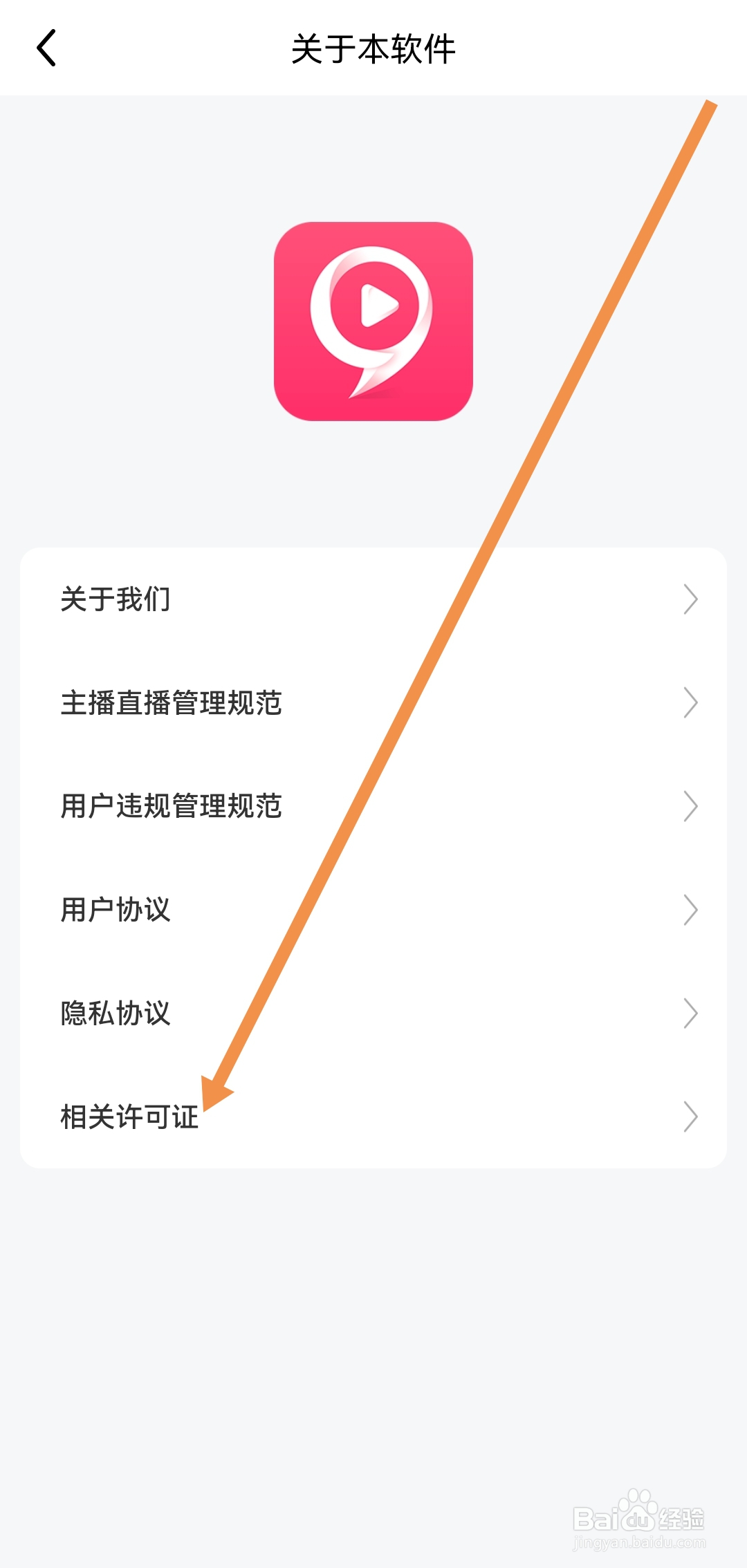Click the chevron next to 主播直播管理规范
The width and height of the screenshot is (747, 1568).
tap(692, 703)
